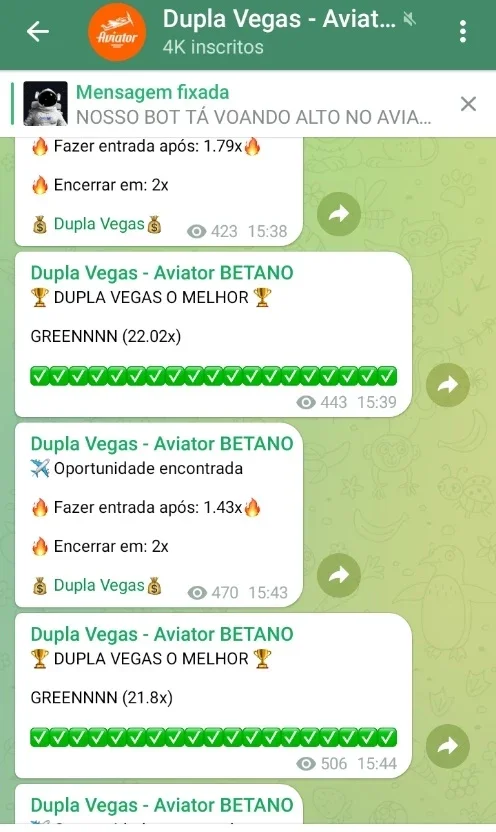Open Dupla Vegas link in 15:38 message

pyautogui.click(x=99, y=224)
